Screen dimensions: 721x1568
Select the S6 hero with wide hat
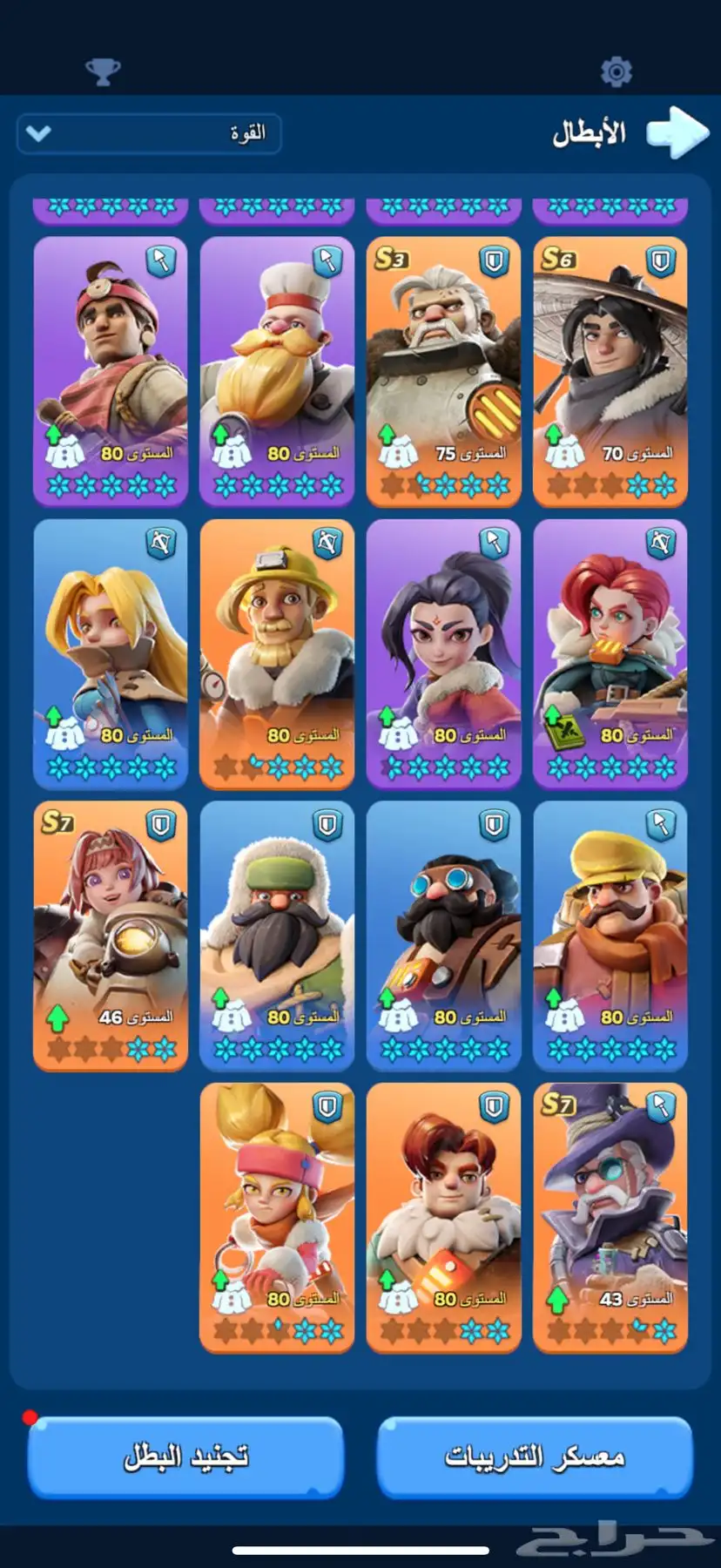point(610,370)
